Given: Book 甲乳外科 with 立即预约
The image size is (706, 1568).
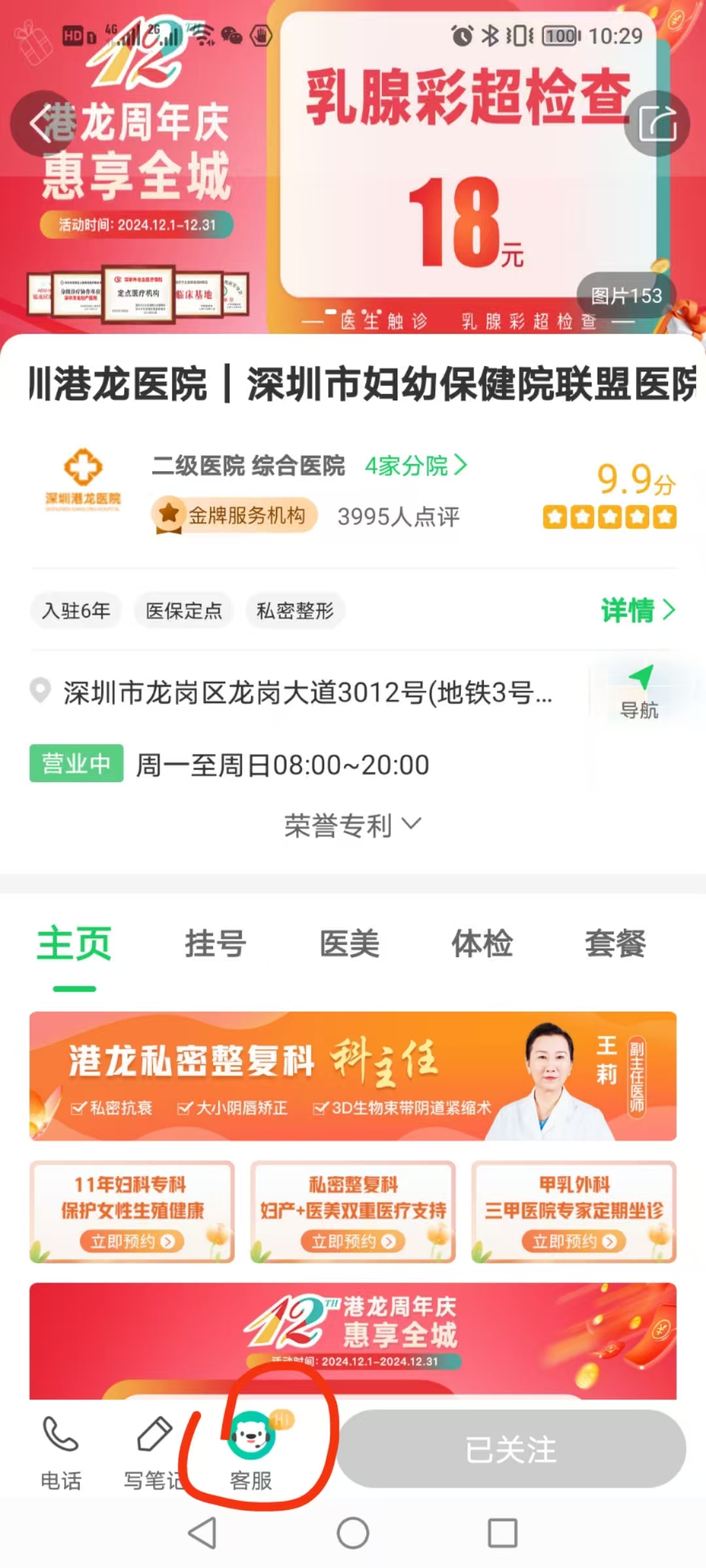Looking at the screenshot, I should tap(574, 1241).
